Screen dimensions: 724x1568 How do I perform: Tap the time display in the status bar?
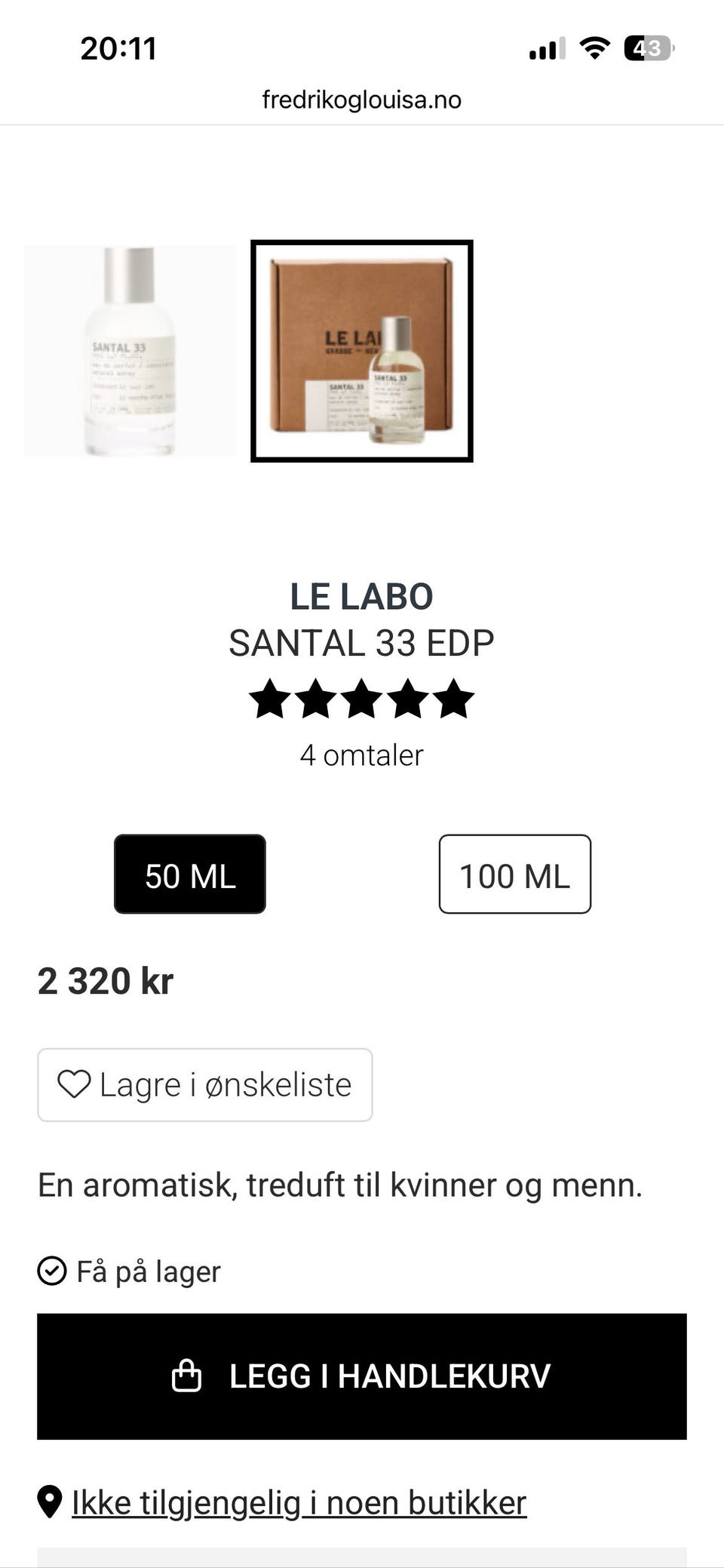118,48
